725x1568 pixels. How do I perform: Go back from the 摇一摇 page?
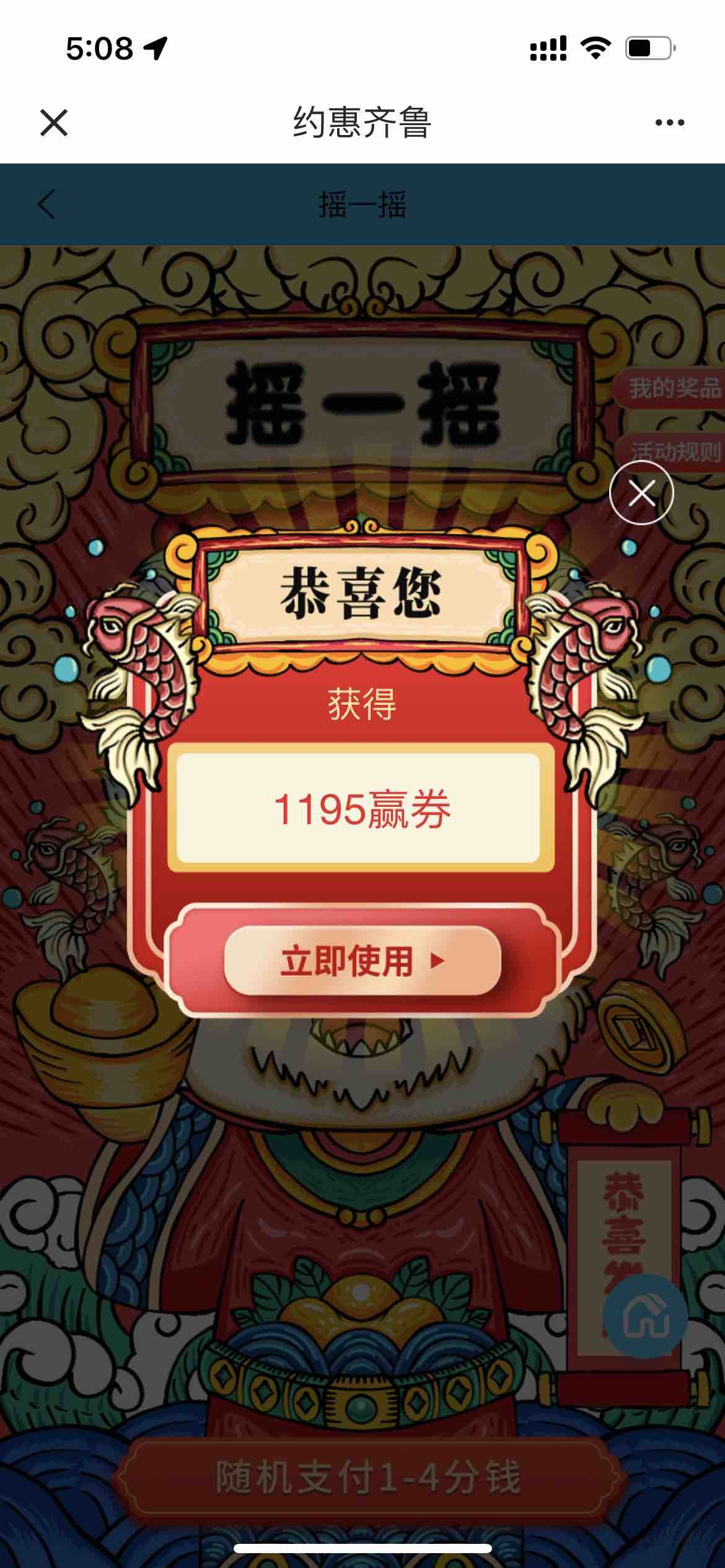[47, 204]
